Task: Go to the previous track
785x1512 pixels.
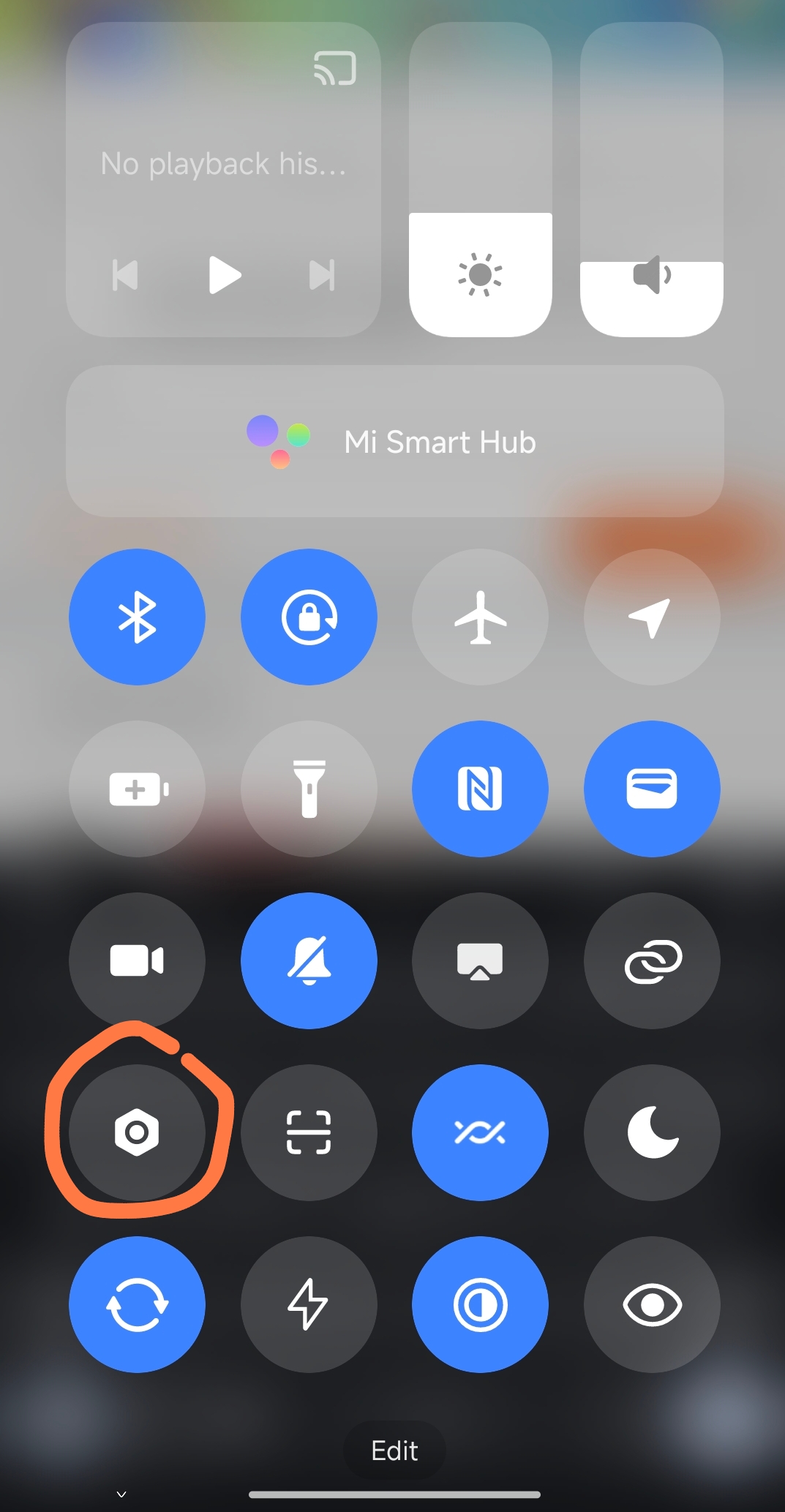Action: pyautogui.click(x=125, y=275)
